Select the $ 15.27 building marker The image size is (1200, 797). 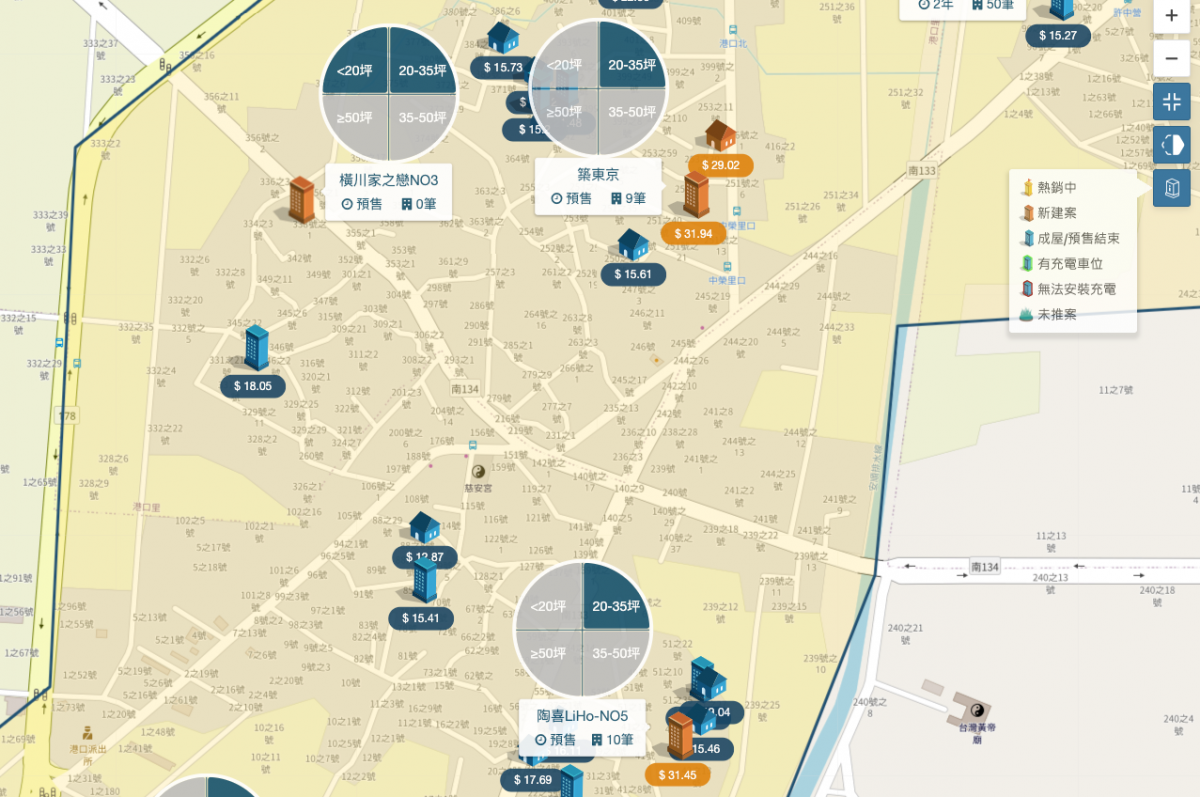point(1058,35)
